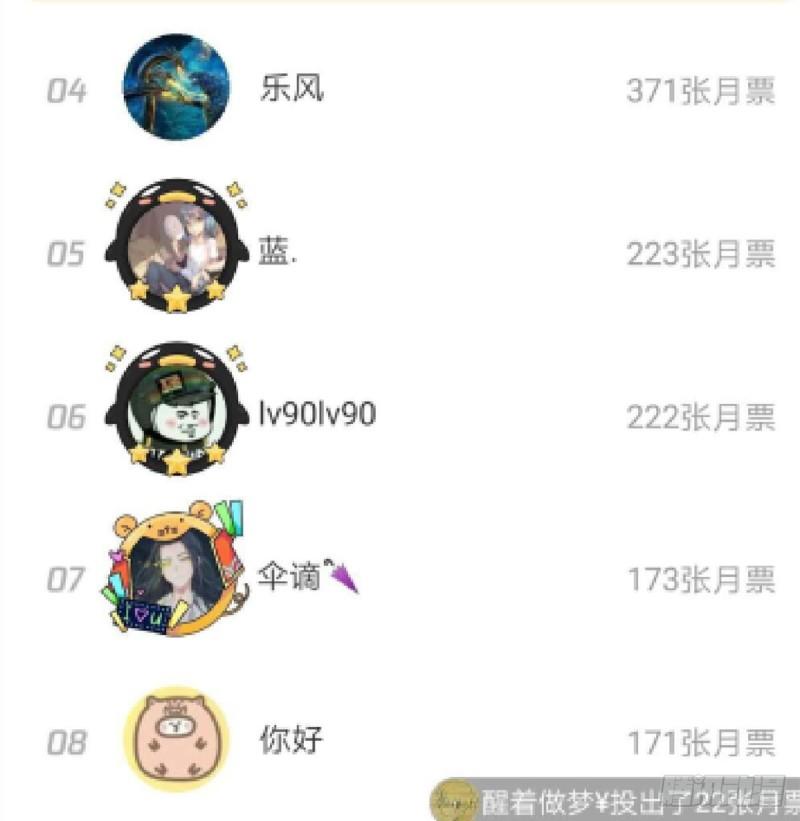Open the rank 07 user 伞谪

point(400,578)
